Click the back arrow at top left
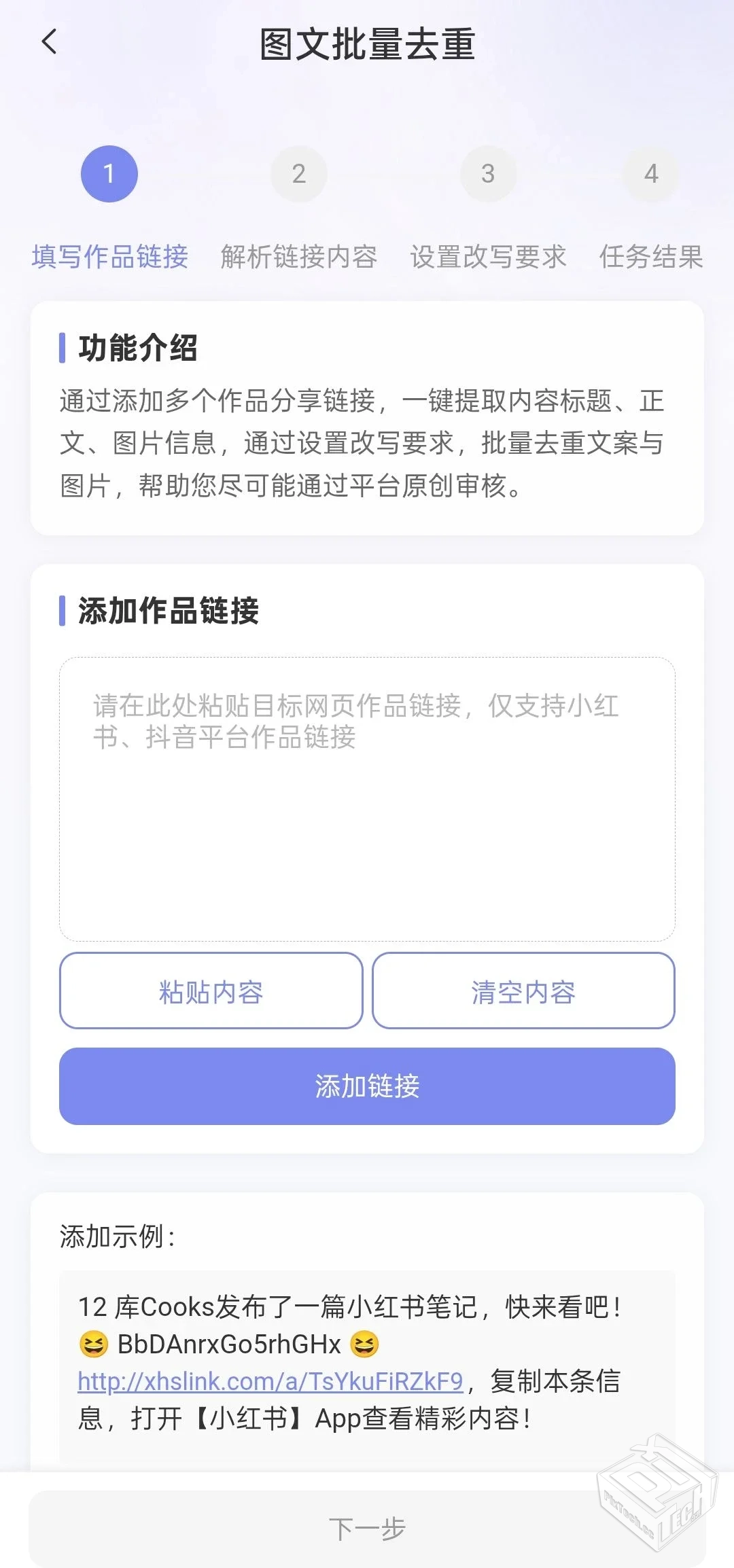Screen dimensions: 734x1568 tap(48, 42)
